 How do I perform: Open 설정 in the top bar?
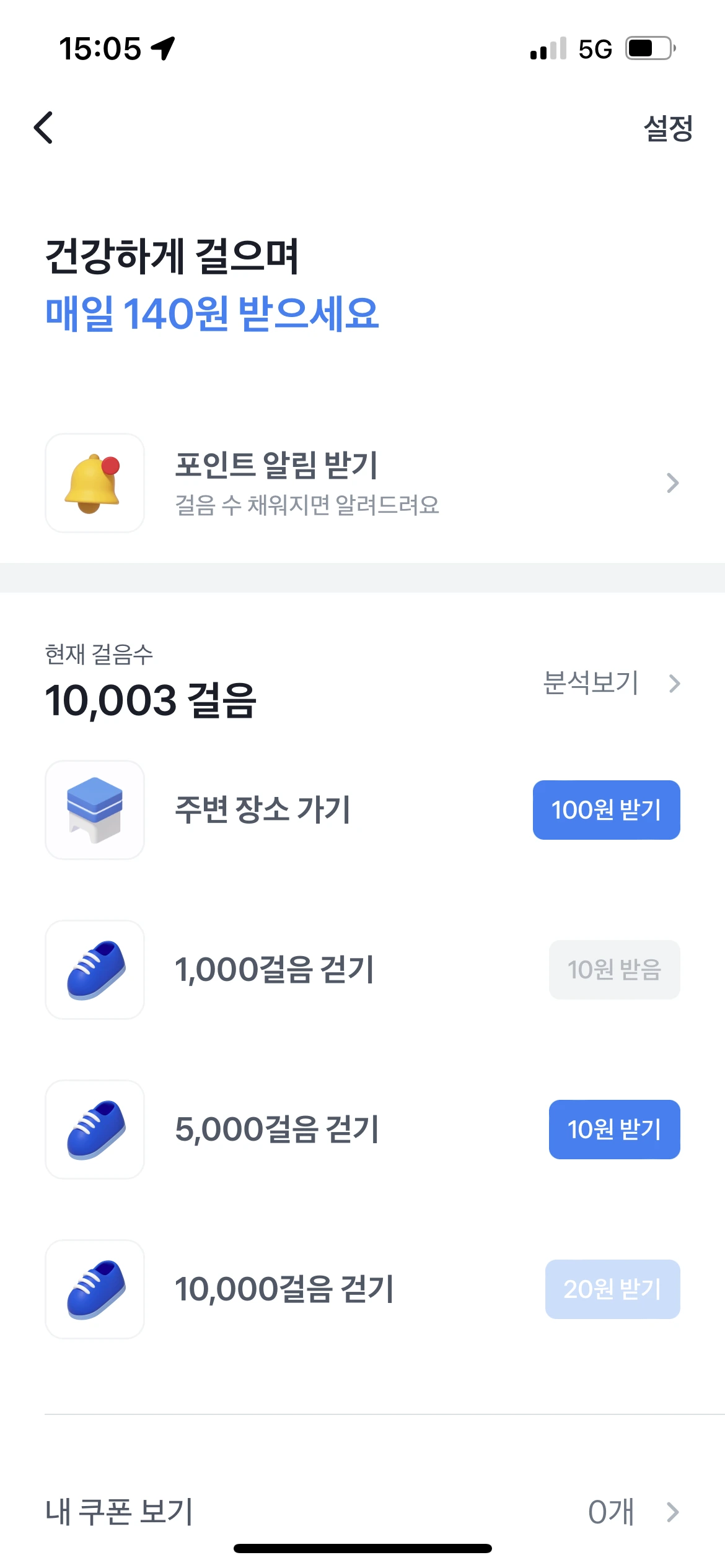[668, 128]
